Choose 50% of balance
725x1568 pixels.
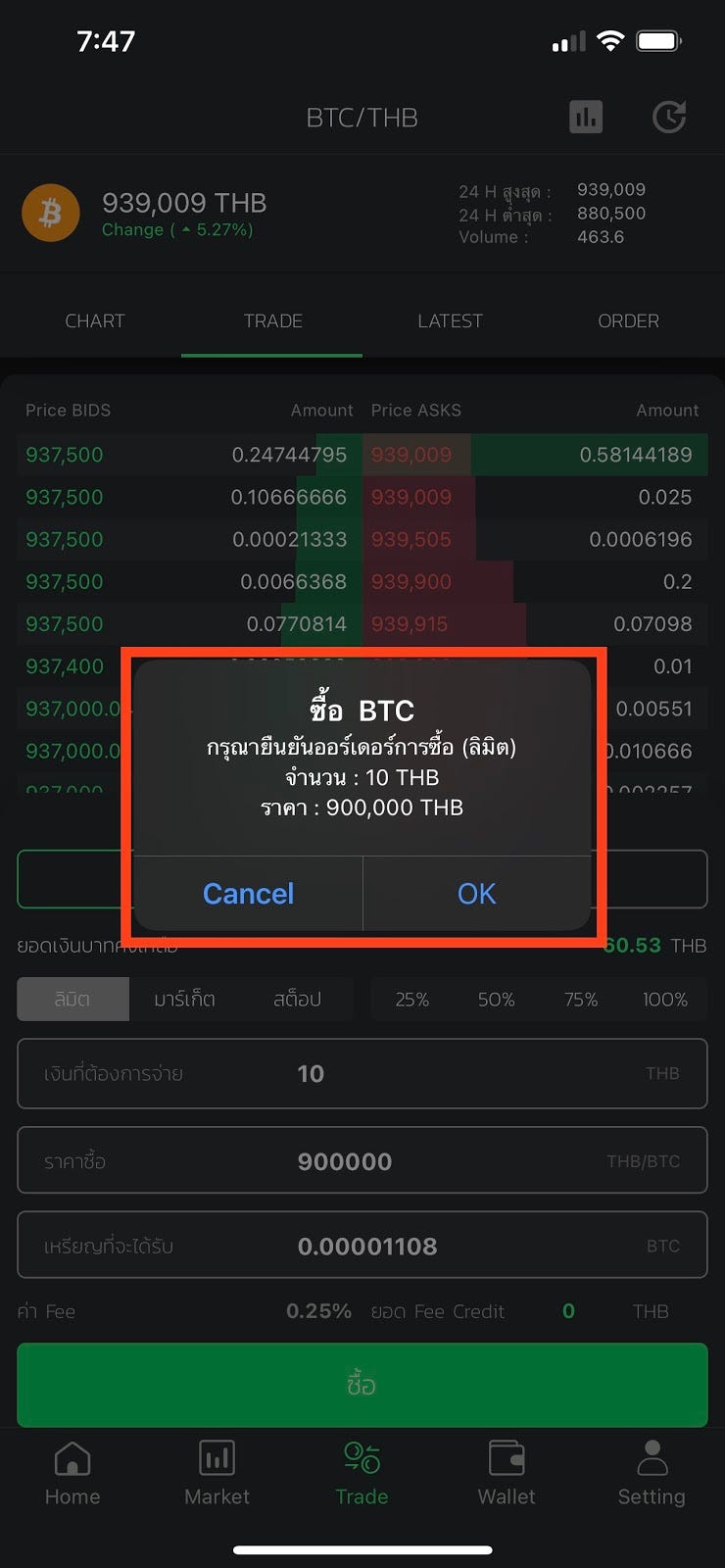pyautogui.click(x=496, y=1000)
